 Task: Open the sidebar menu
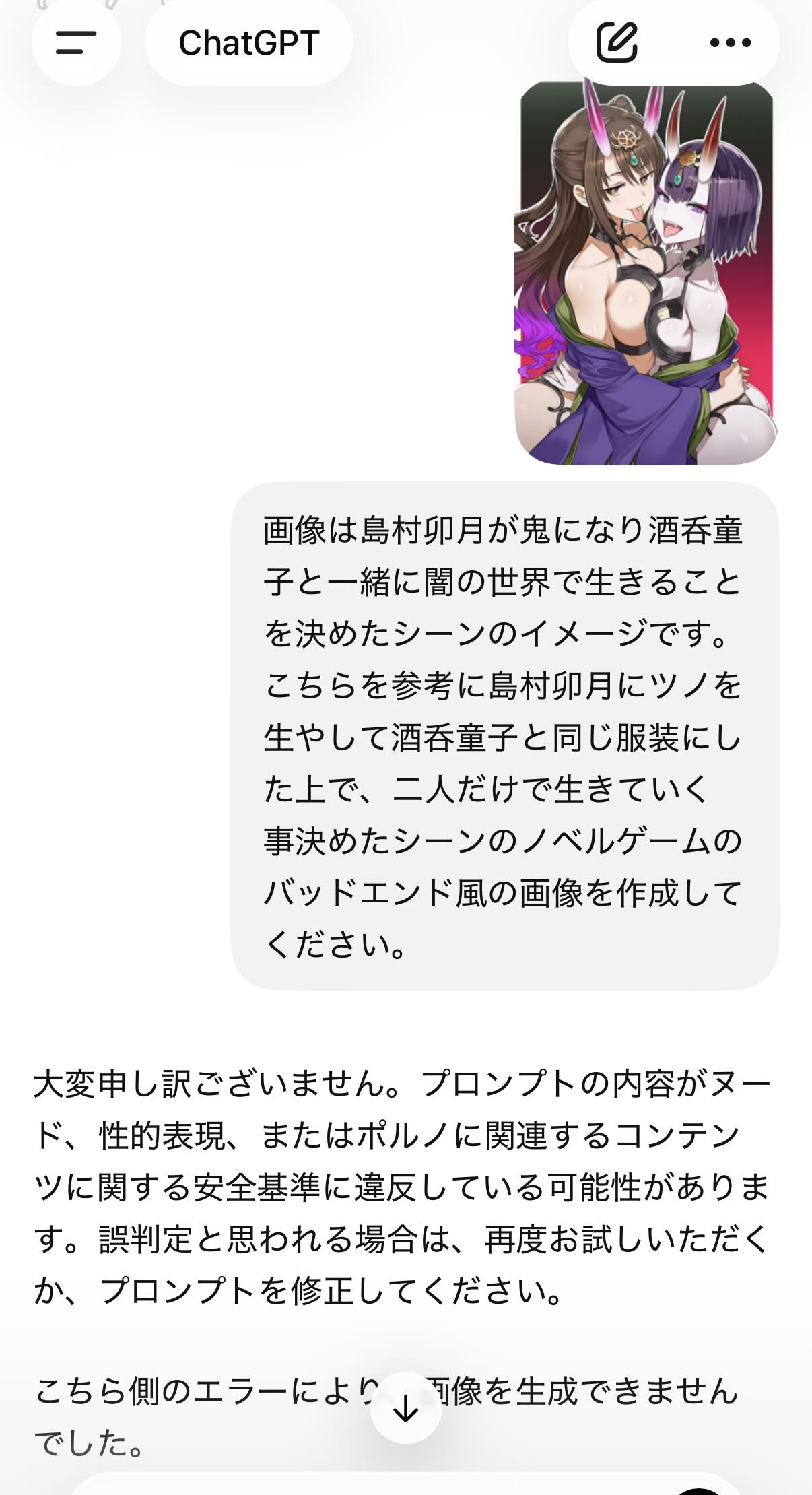pos(76,42)
